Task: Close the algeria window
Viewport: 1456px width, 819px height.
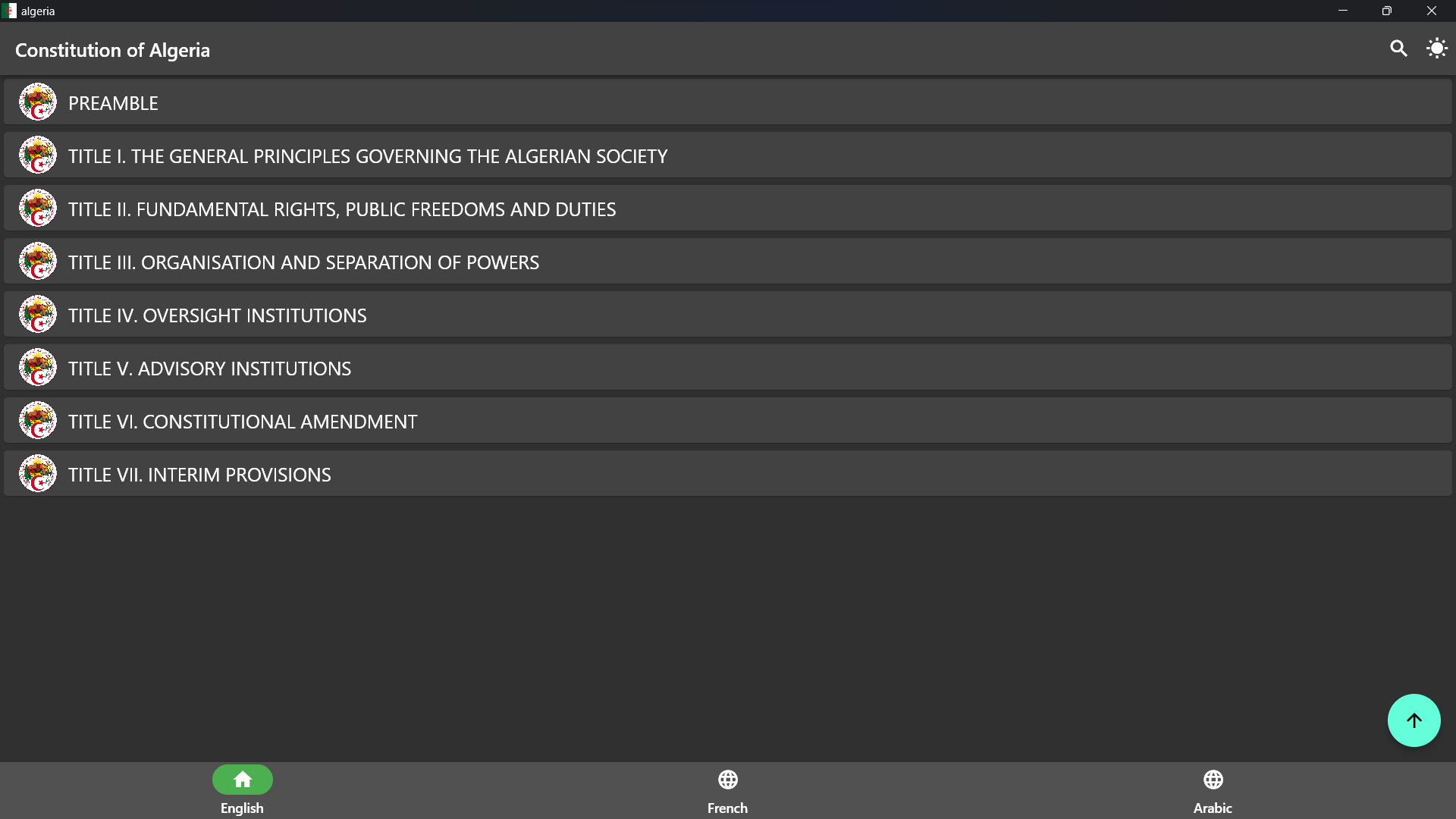Action: click(1431, 11)
